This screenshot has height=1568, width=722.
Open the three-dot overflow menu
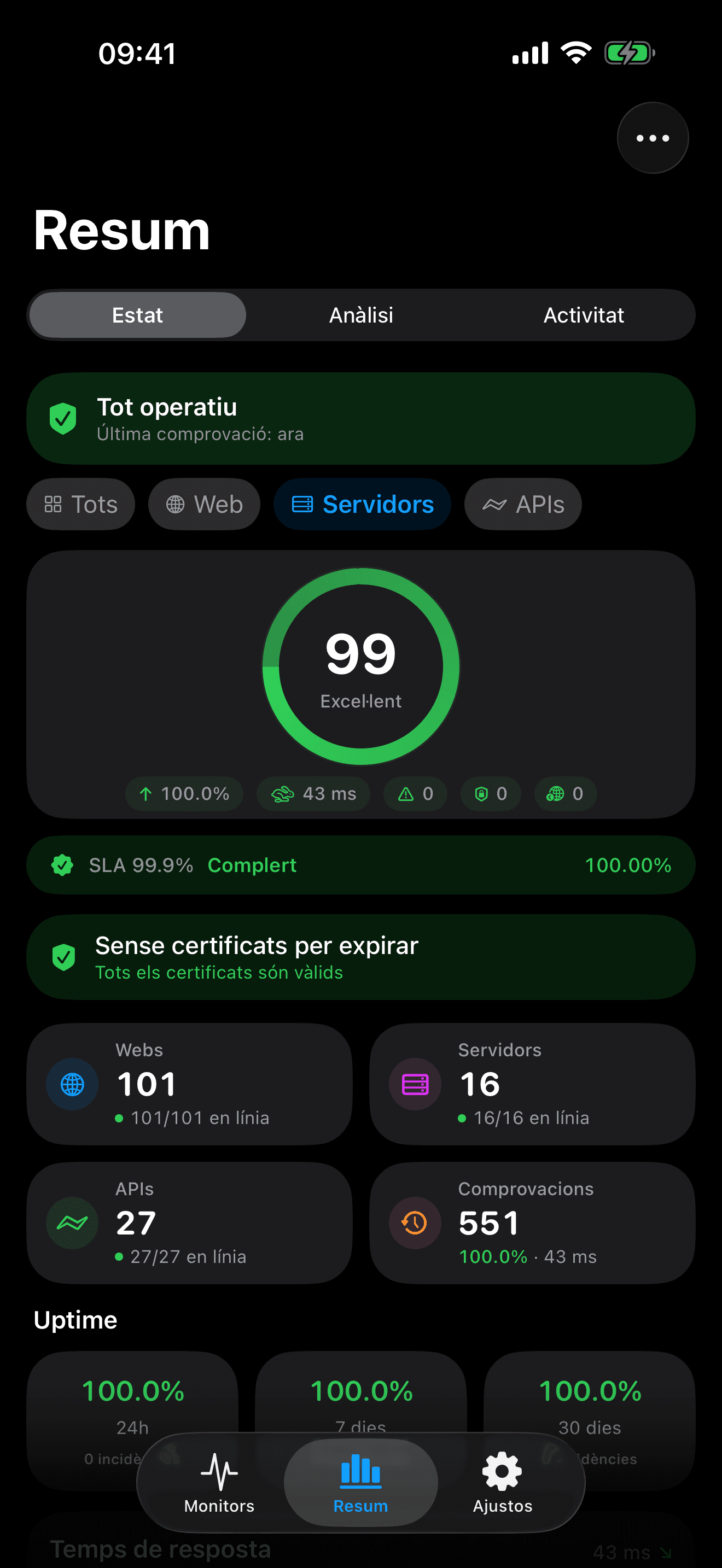pyautogui.click(x=652, y=138)
